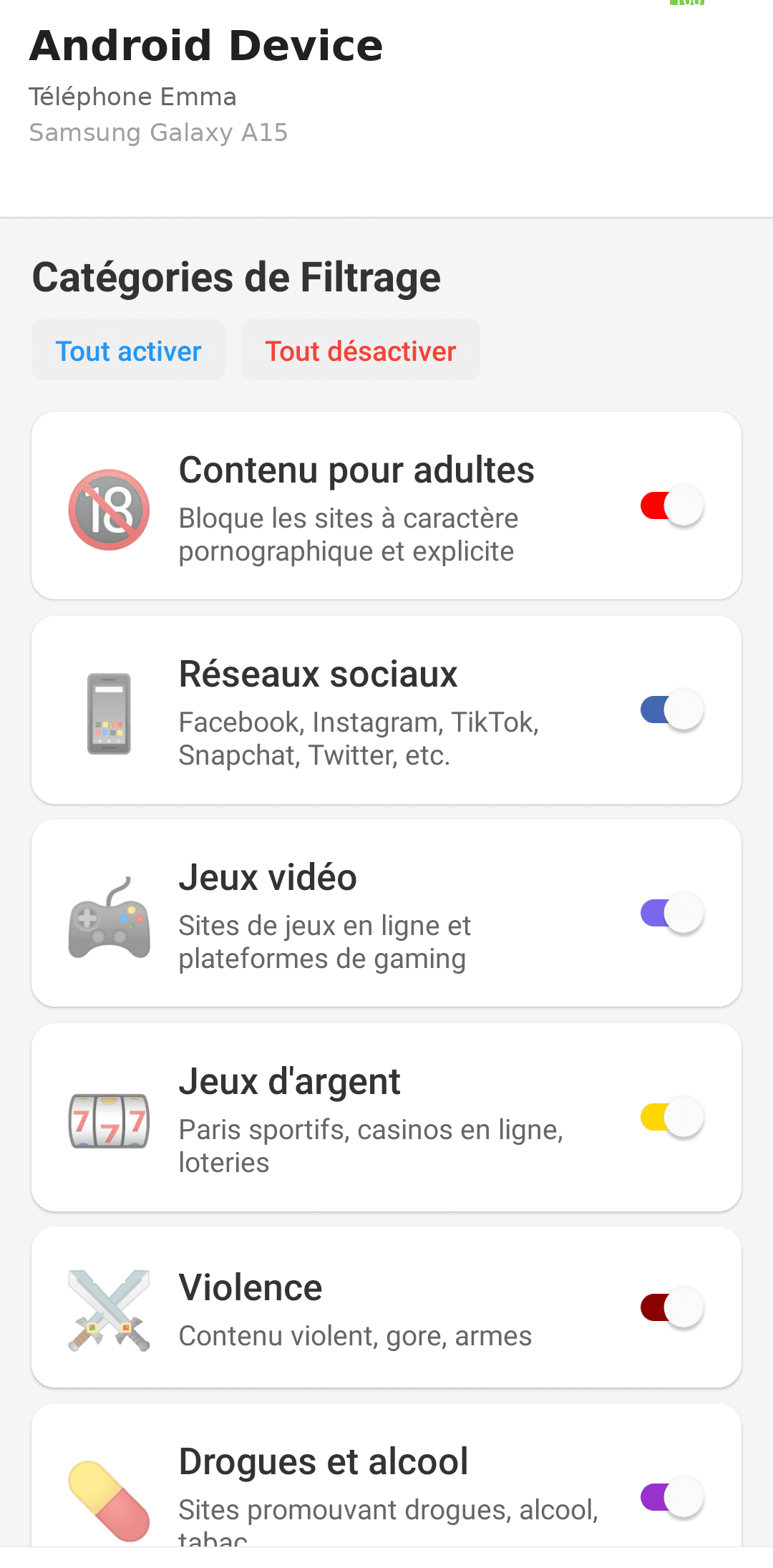Toggle the Violence content switch
The height and width of the screenshot is (1568, 773).
(671, 1307)
